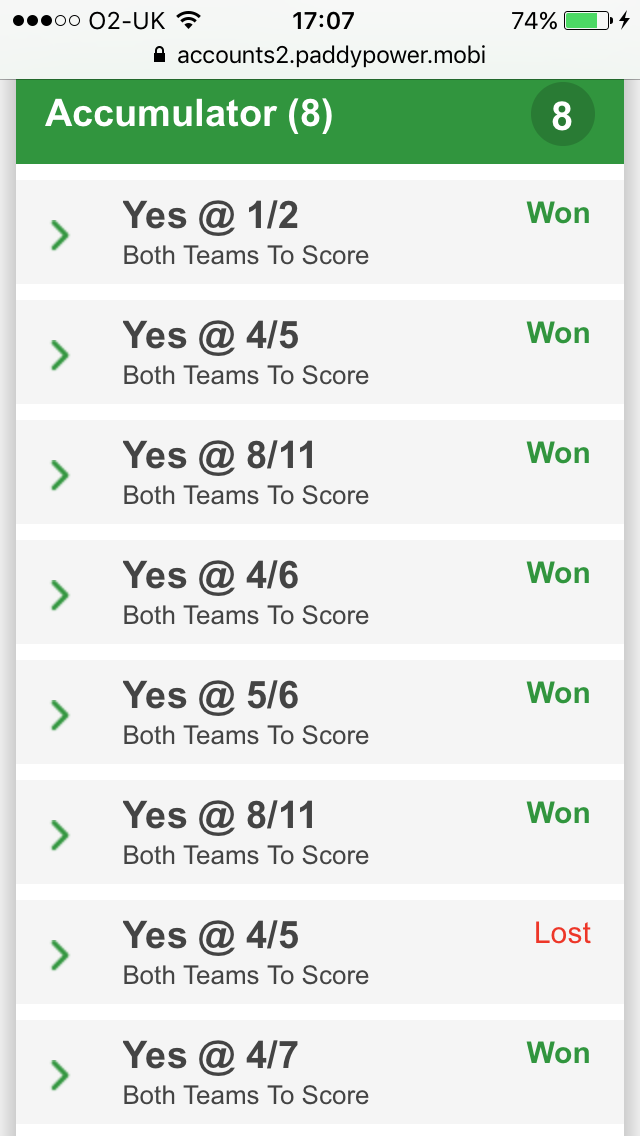Open the Yes @ 5/6 selection details
This screenshot has height=1136, width=640.
(60, 715)
